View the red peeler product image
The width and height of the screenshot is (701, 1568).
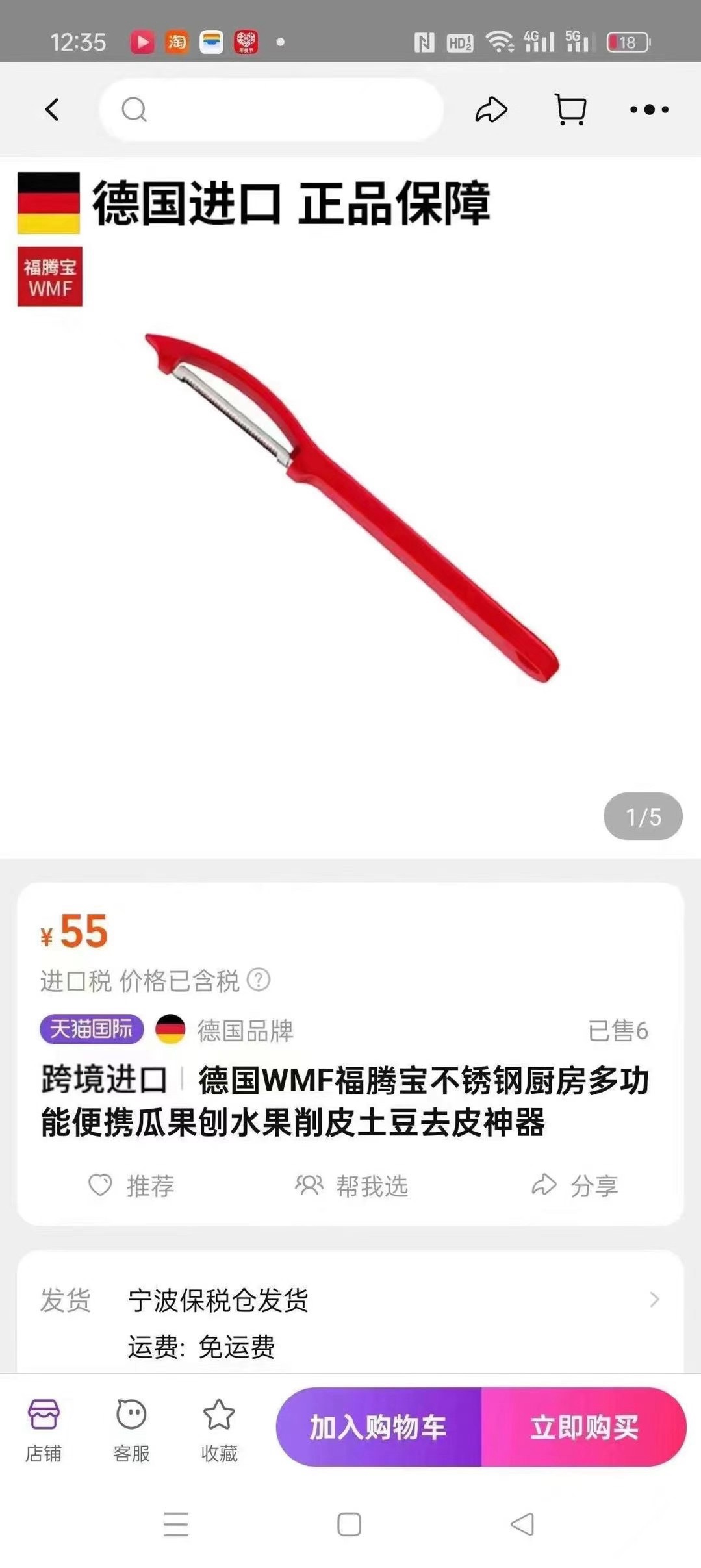351,507
